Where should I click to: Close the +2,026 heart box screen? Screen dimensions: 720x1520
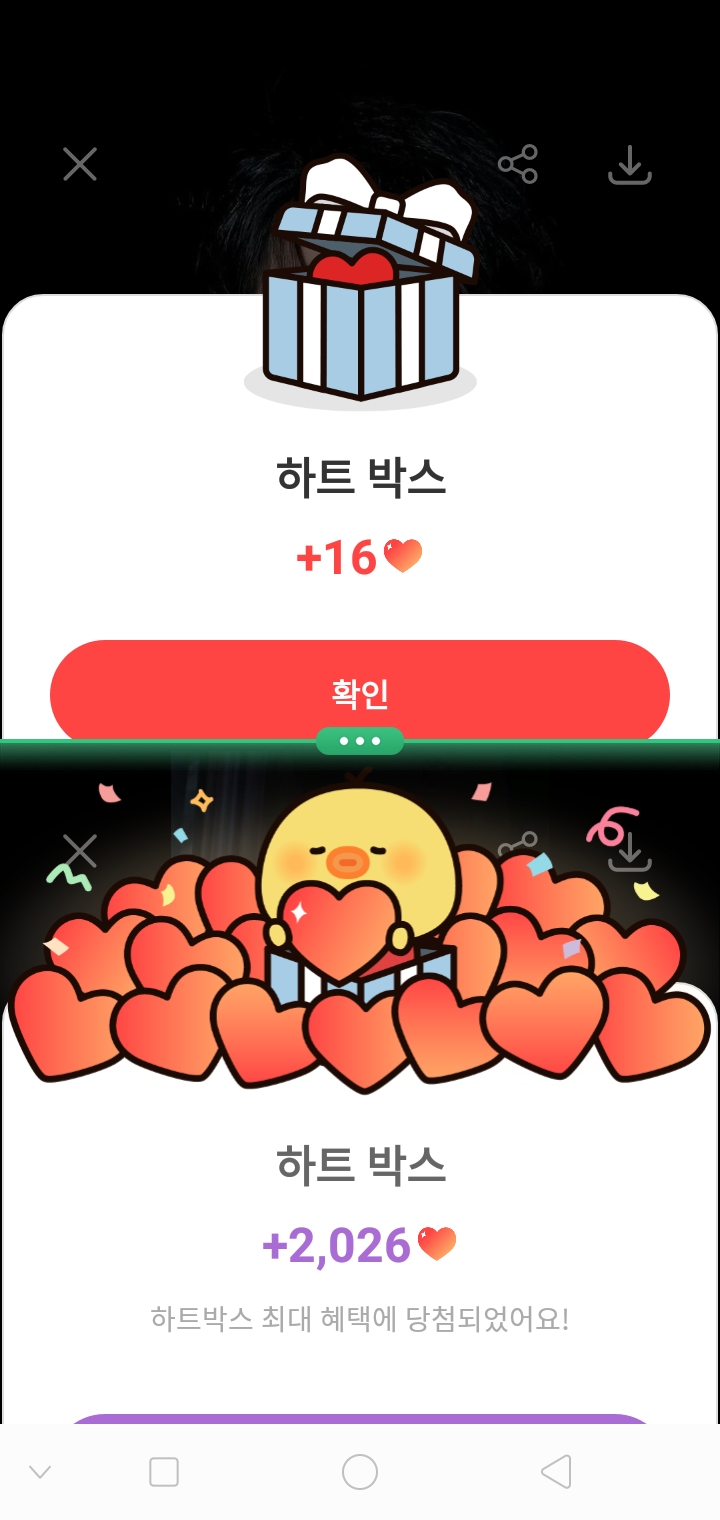80,851
